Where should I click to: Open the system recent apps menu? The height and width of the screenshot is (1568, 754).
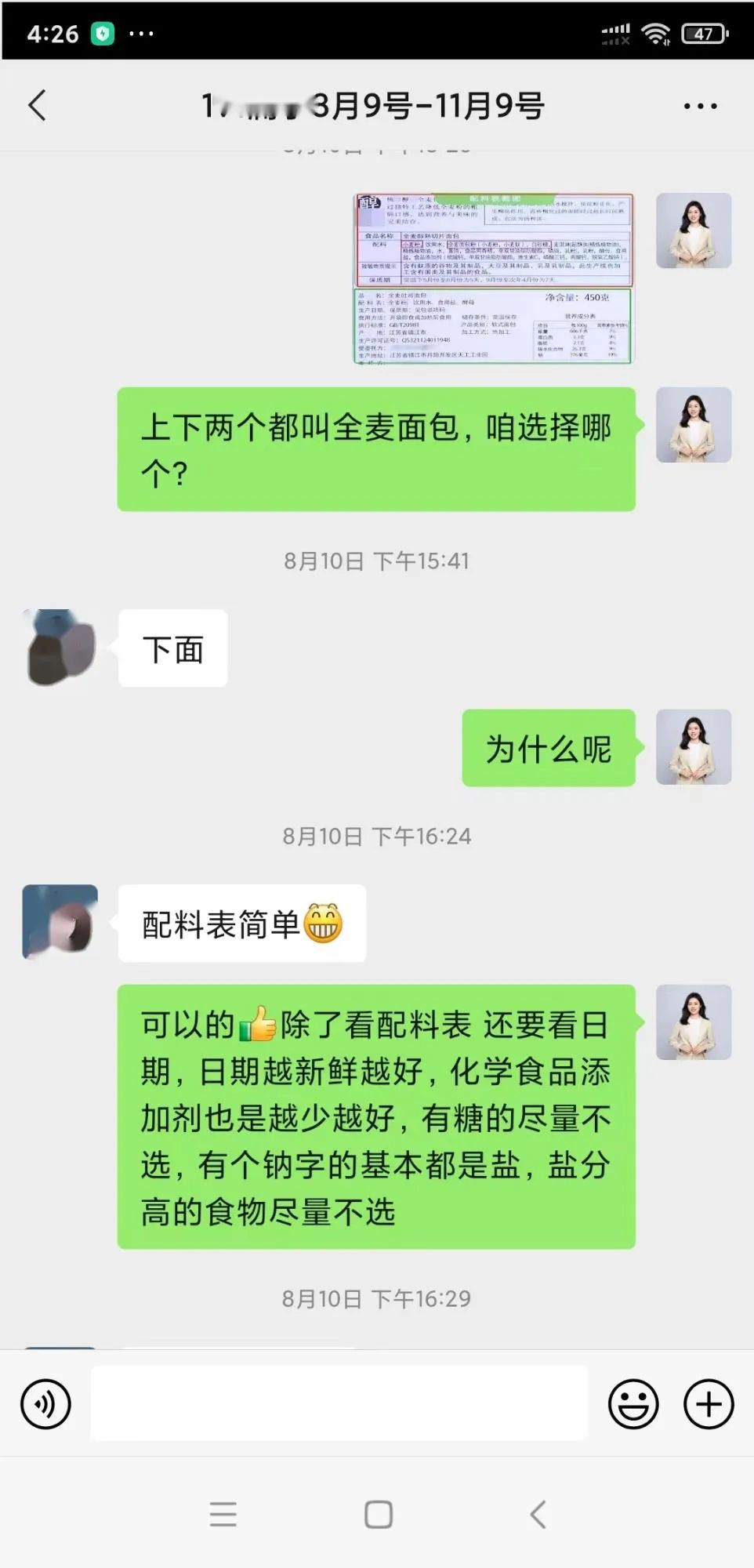223,1515
